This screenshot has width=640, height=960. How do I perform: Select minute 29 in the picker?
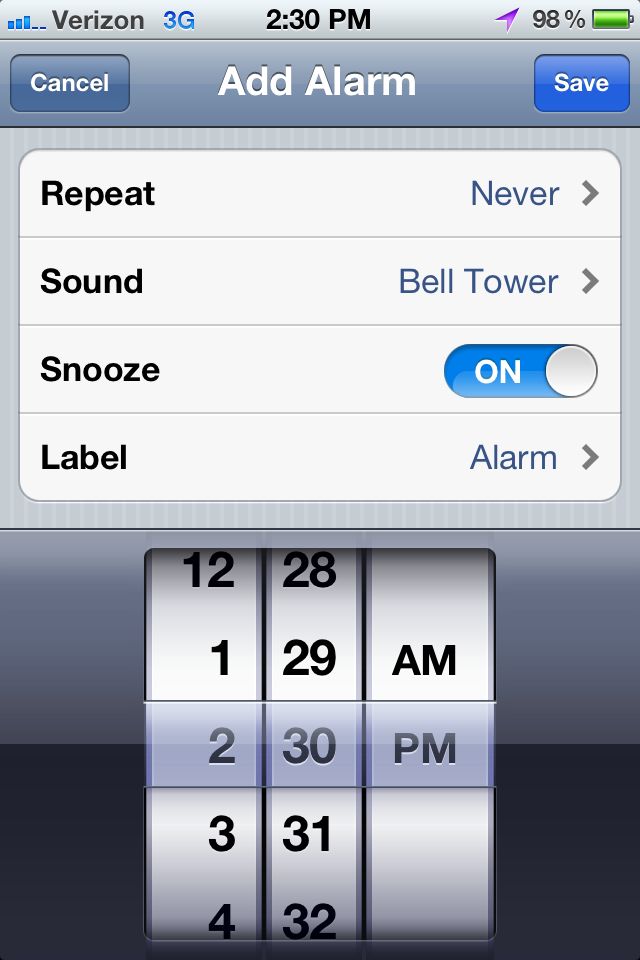click(x=309, y=659)
